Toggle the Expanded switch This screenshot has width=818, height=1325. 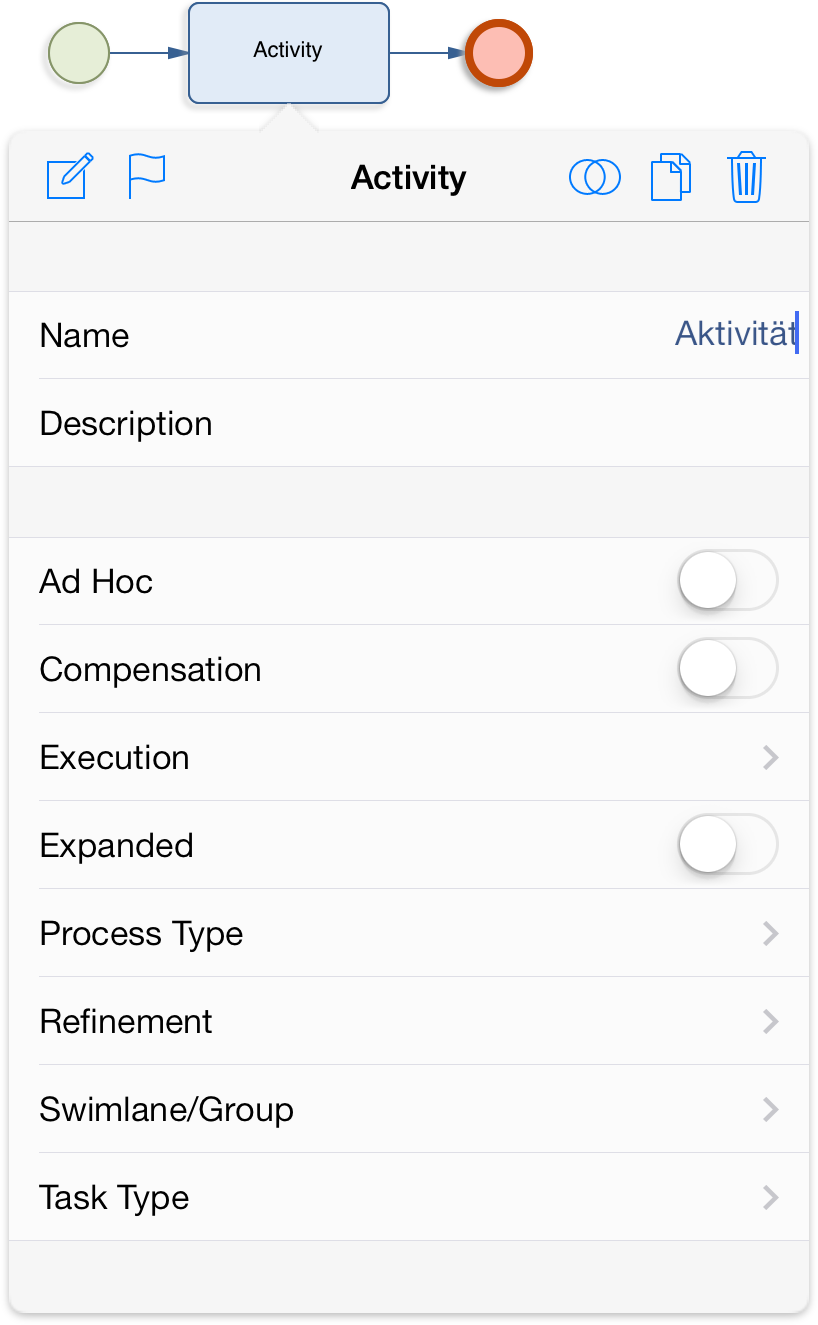(x=728, y=844)
